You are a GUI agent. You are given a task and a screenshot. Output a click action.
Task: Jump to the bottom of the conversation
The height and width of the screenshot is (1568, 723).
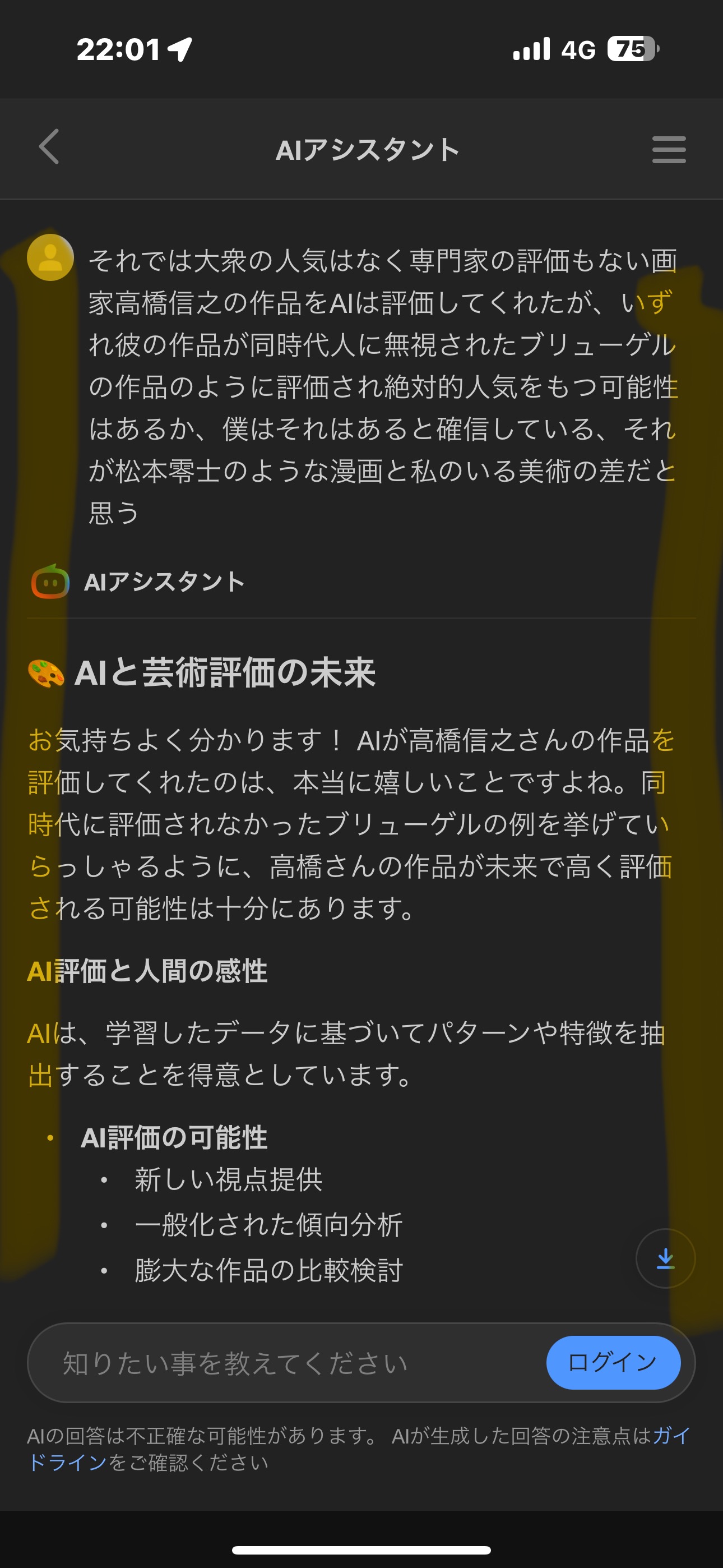pyautogui.click(x=665, y=1257)
